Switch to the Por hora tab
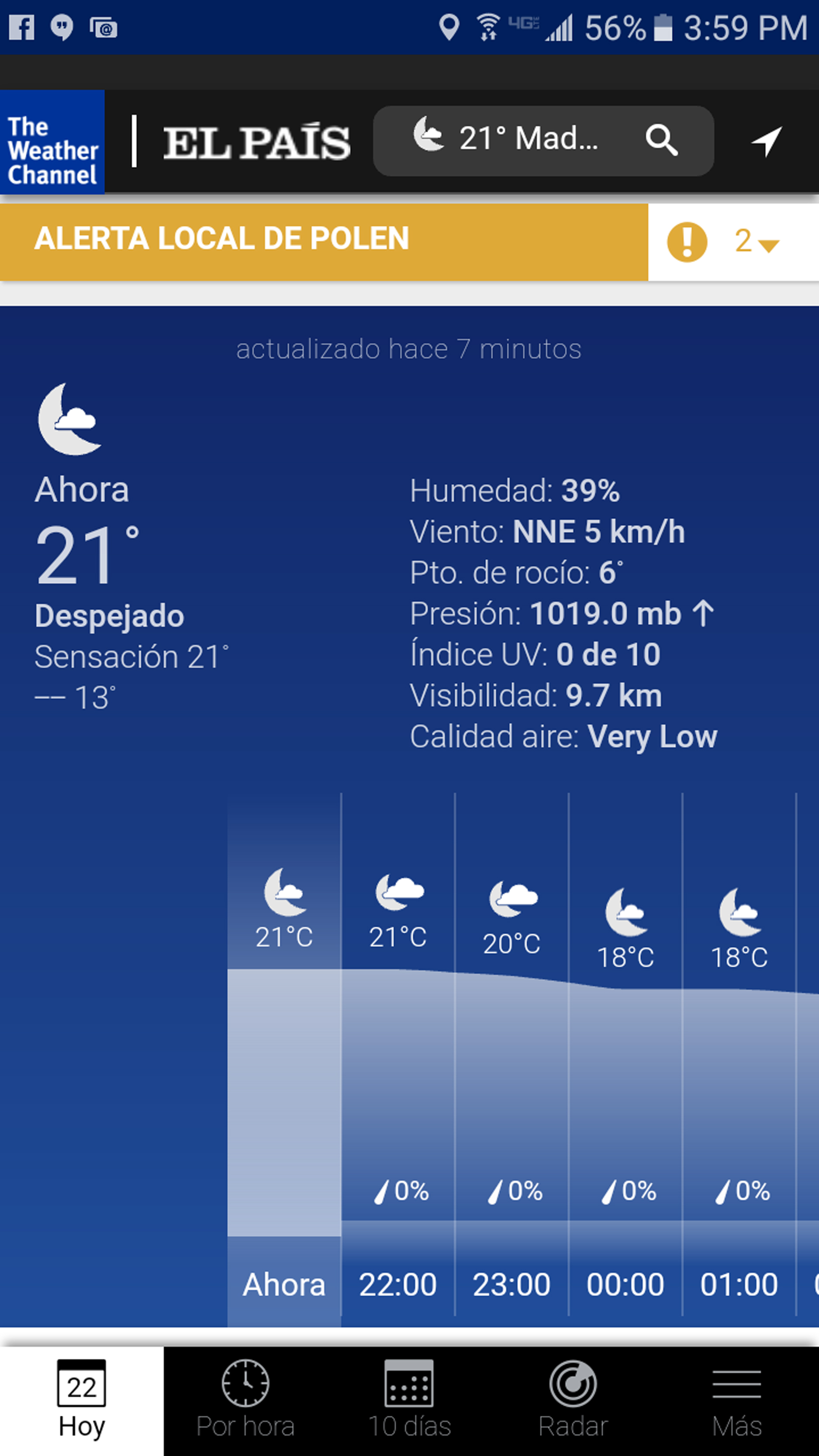Screen dimensions: 819x1456 point(245,1400)
